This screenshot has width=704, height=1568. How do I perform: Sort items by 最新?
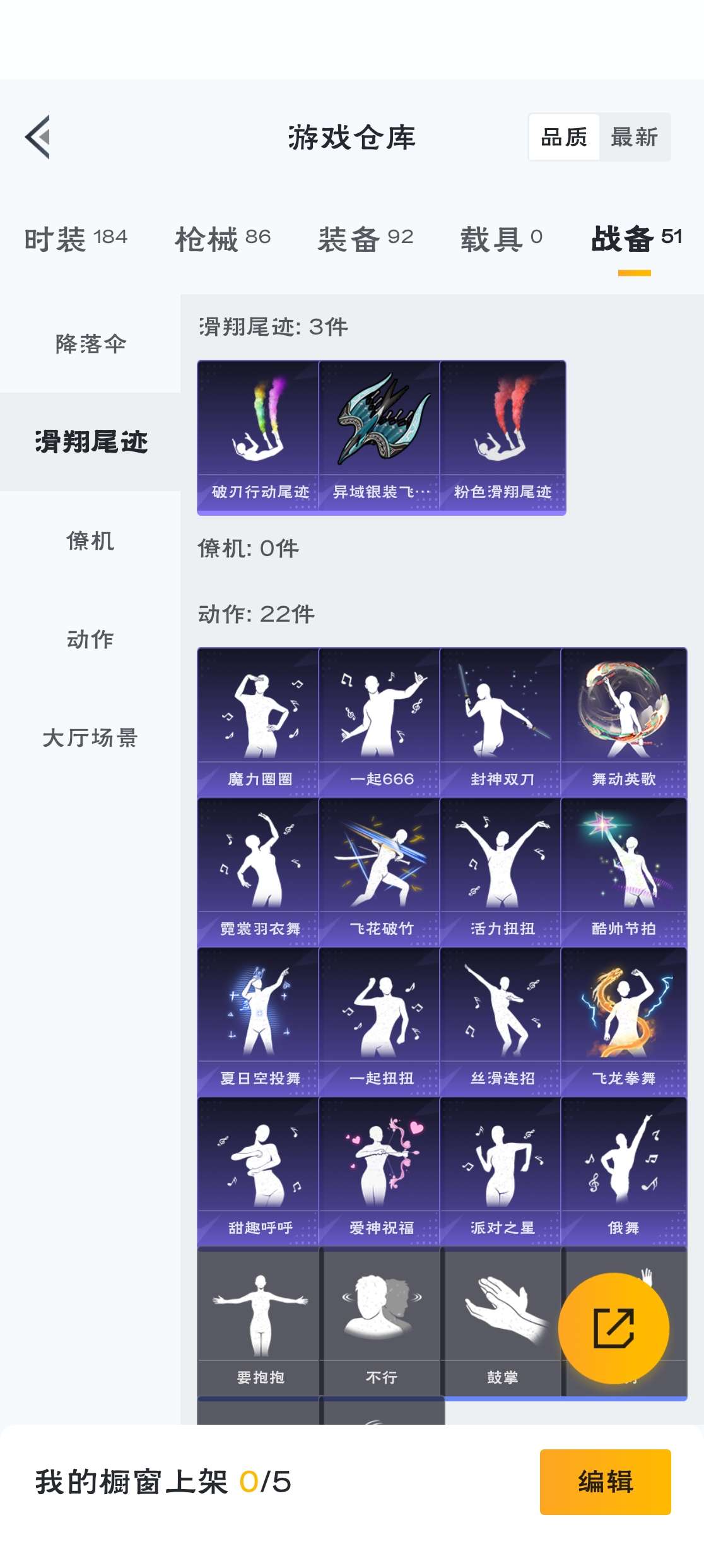click(634, 137)
